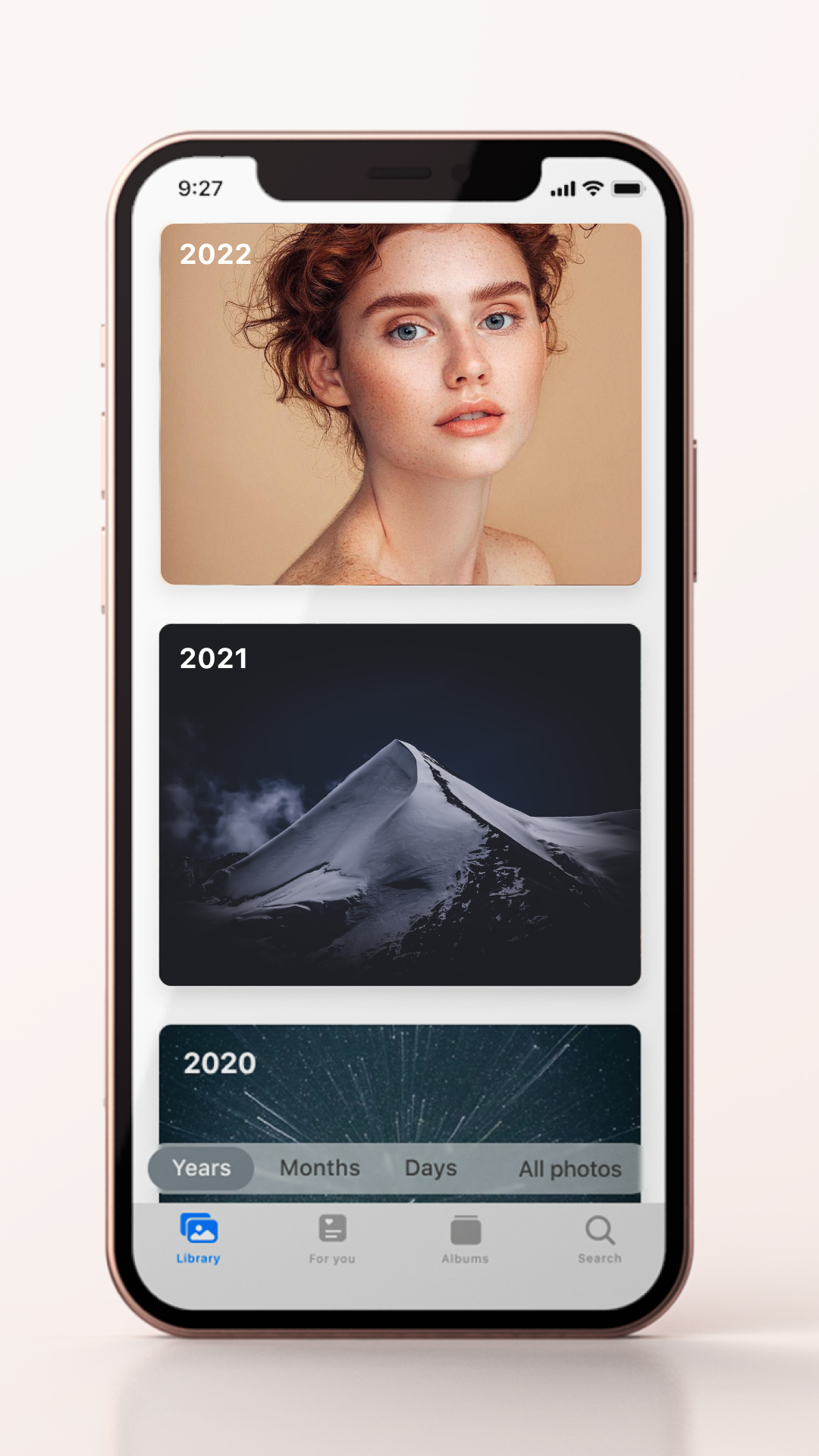Open the 2022 photos card

[400, 403]
